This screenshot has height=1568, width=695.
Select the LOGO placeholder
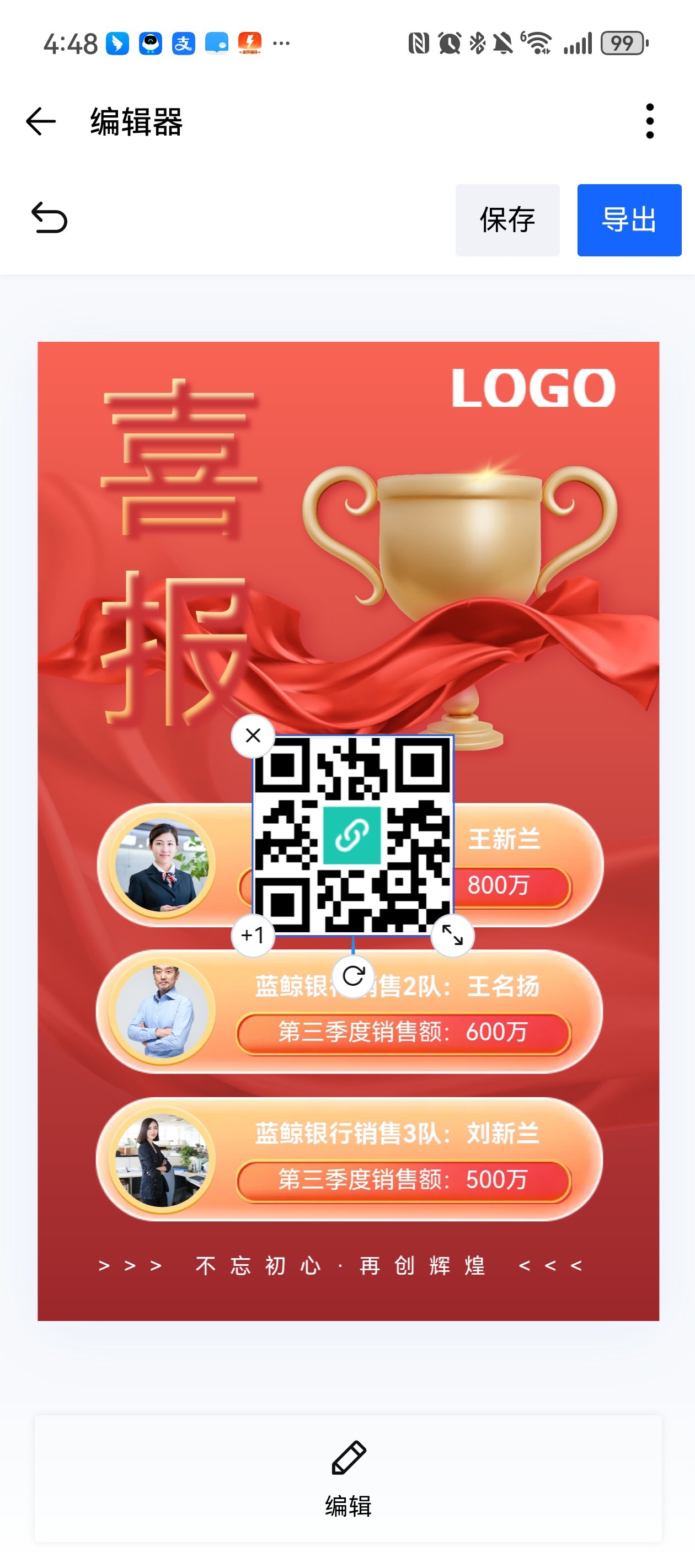pyautogui.click(x=533, y=388)
